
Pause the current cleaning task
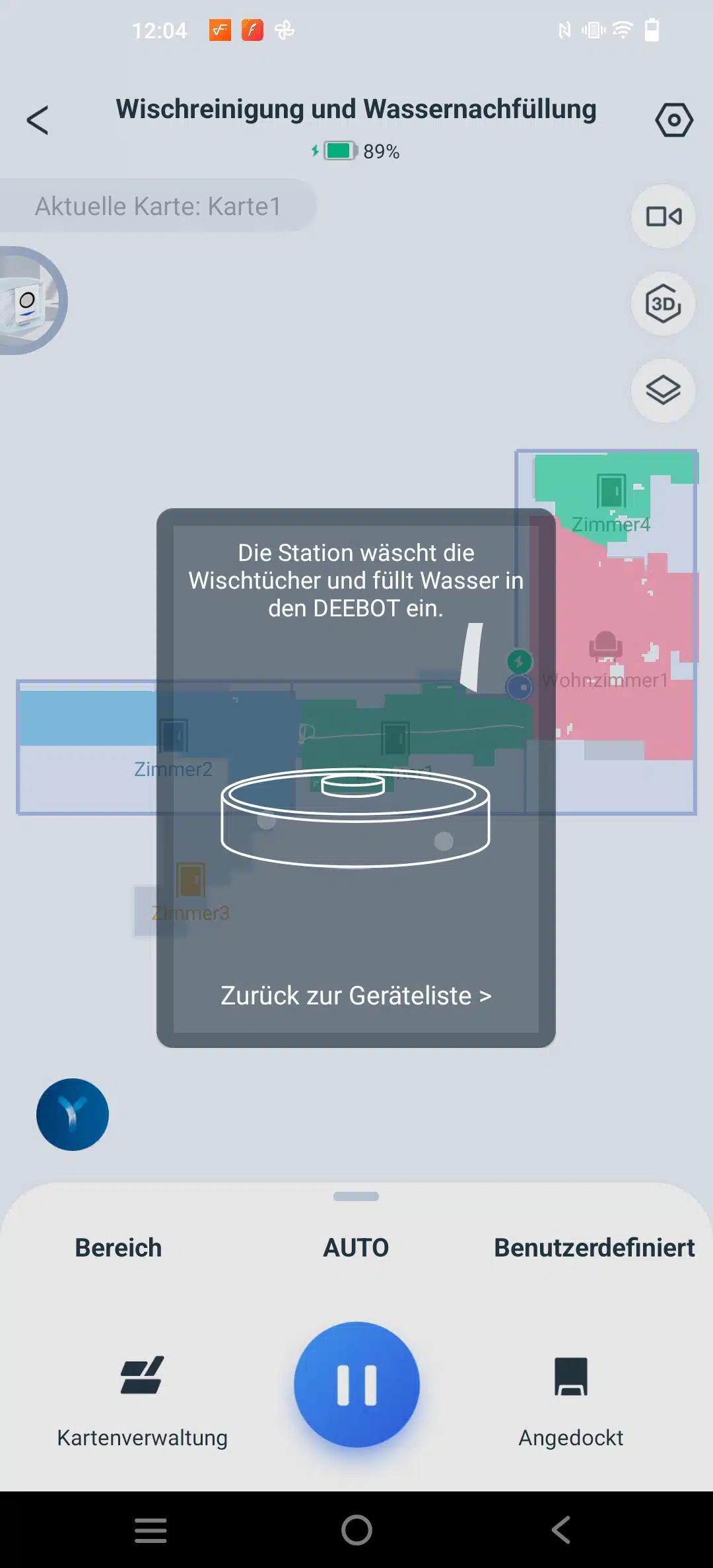[x=356, y=1385]
